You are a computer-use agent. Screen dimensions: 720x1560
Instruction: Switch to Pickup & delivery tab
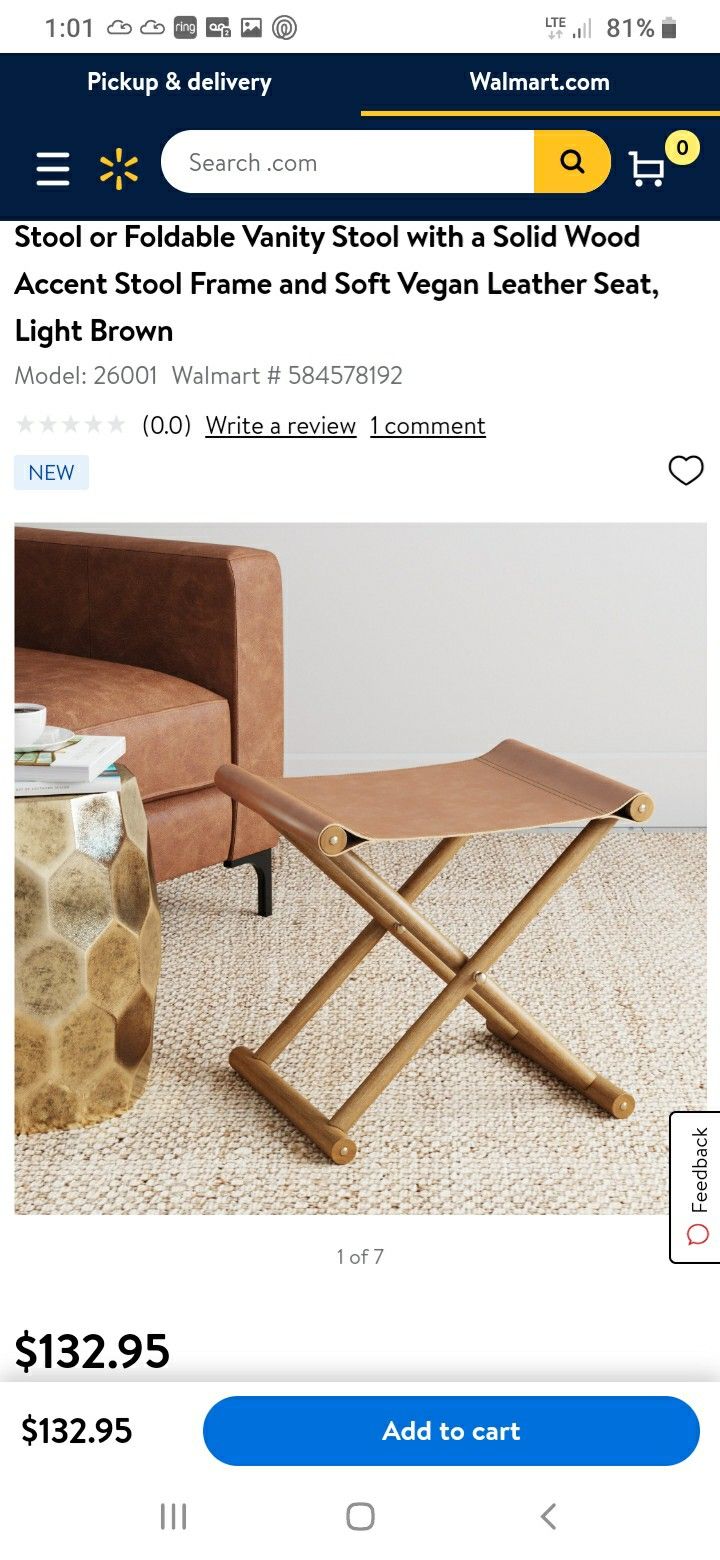click(x=179, y=82)
